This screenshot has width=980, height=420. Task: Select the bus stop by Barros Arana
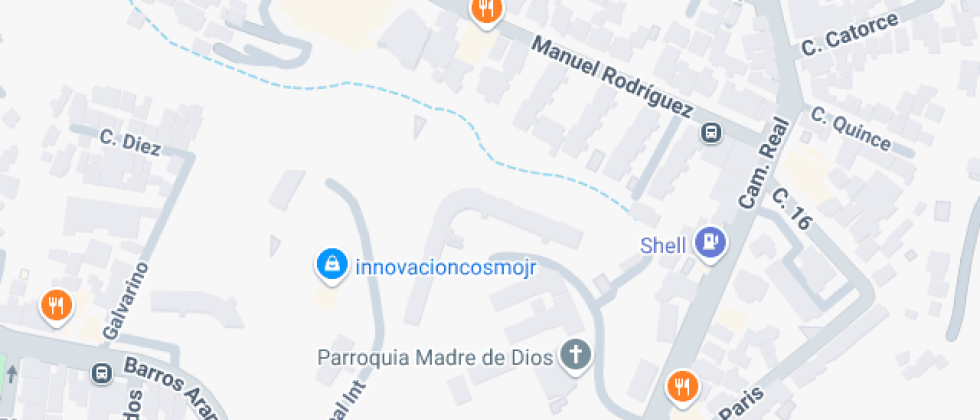[101, 373]
